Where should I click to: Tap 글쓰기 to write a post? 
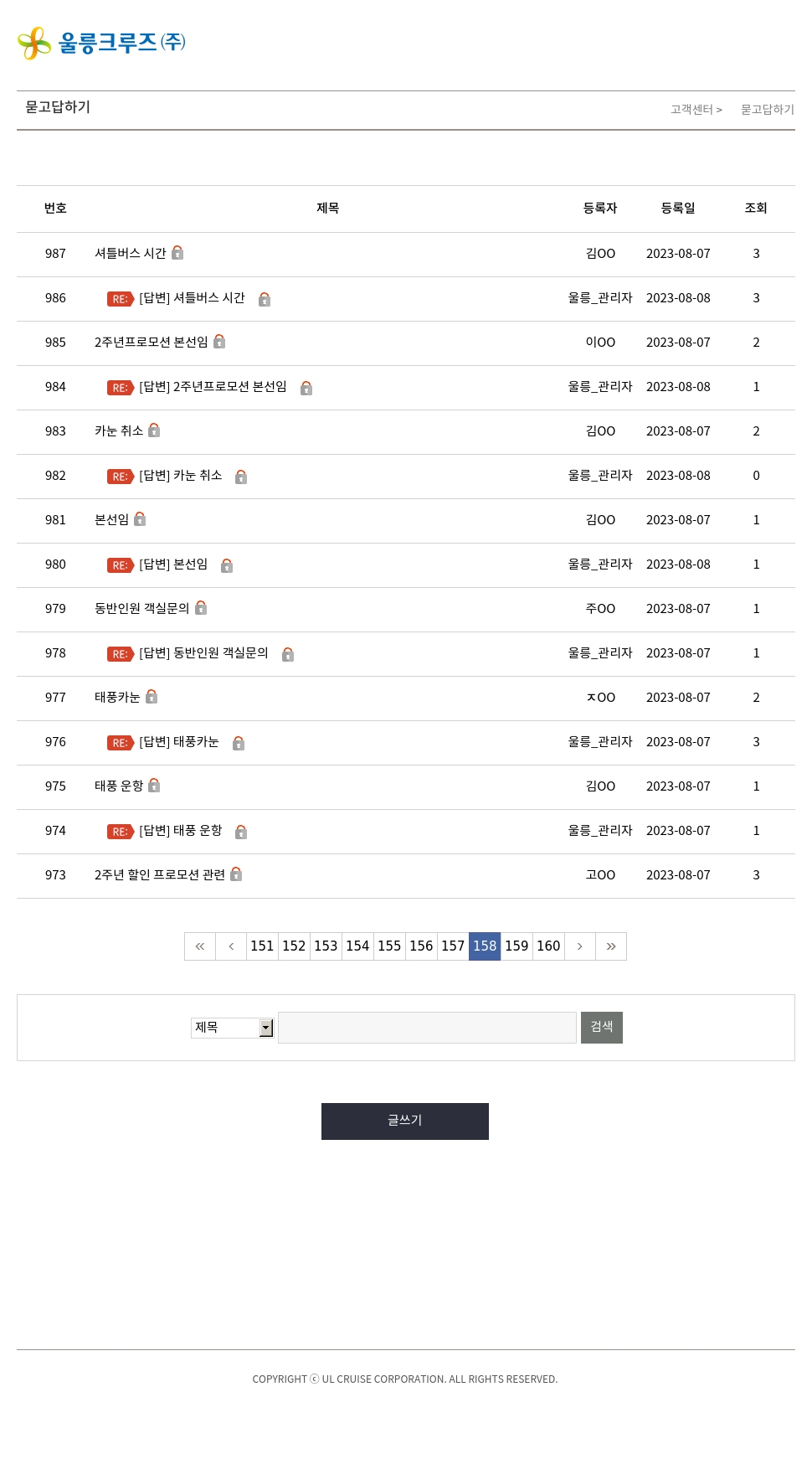pos(405,1121)
